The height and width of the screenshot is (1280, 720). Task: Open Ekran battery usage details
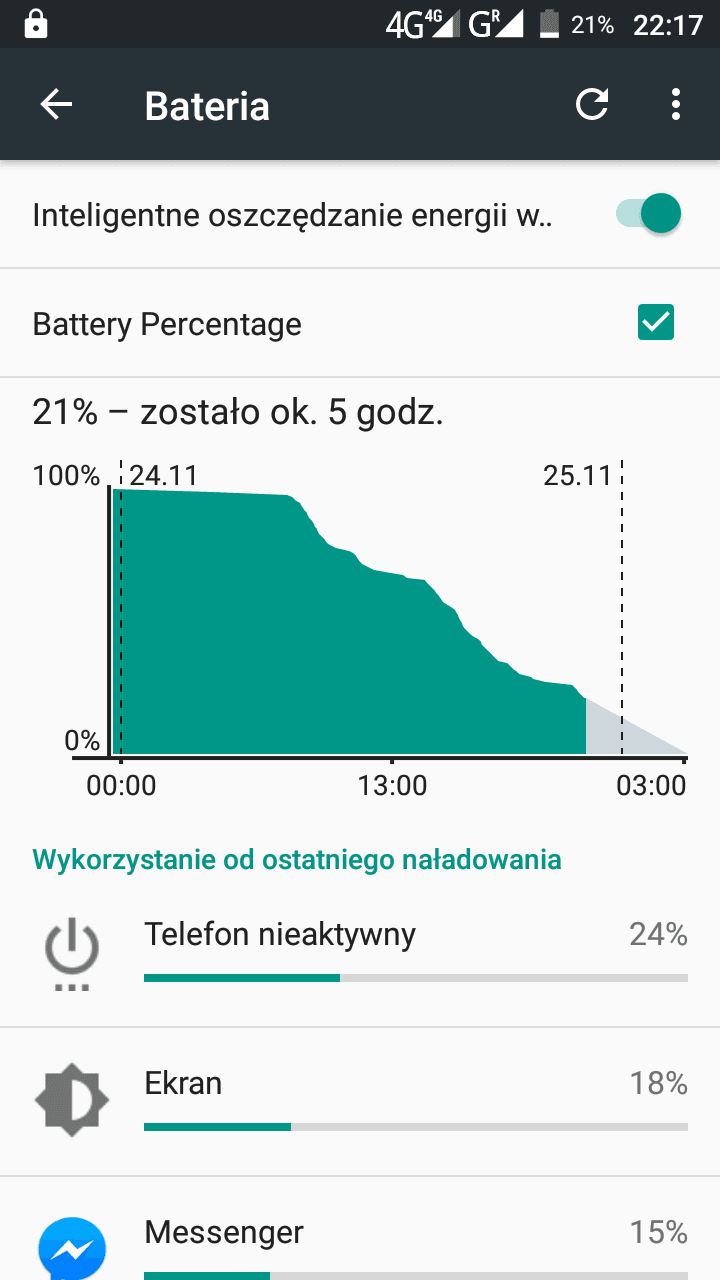(360, 1102)
